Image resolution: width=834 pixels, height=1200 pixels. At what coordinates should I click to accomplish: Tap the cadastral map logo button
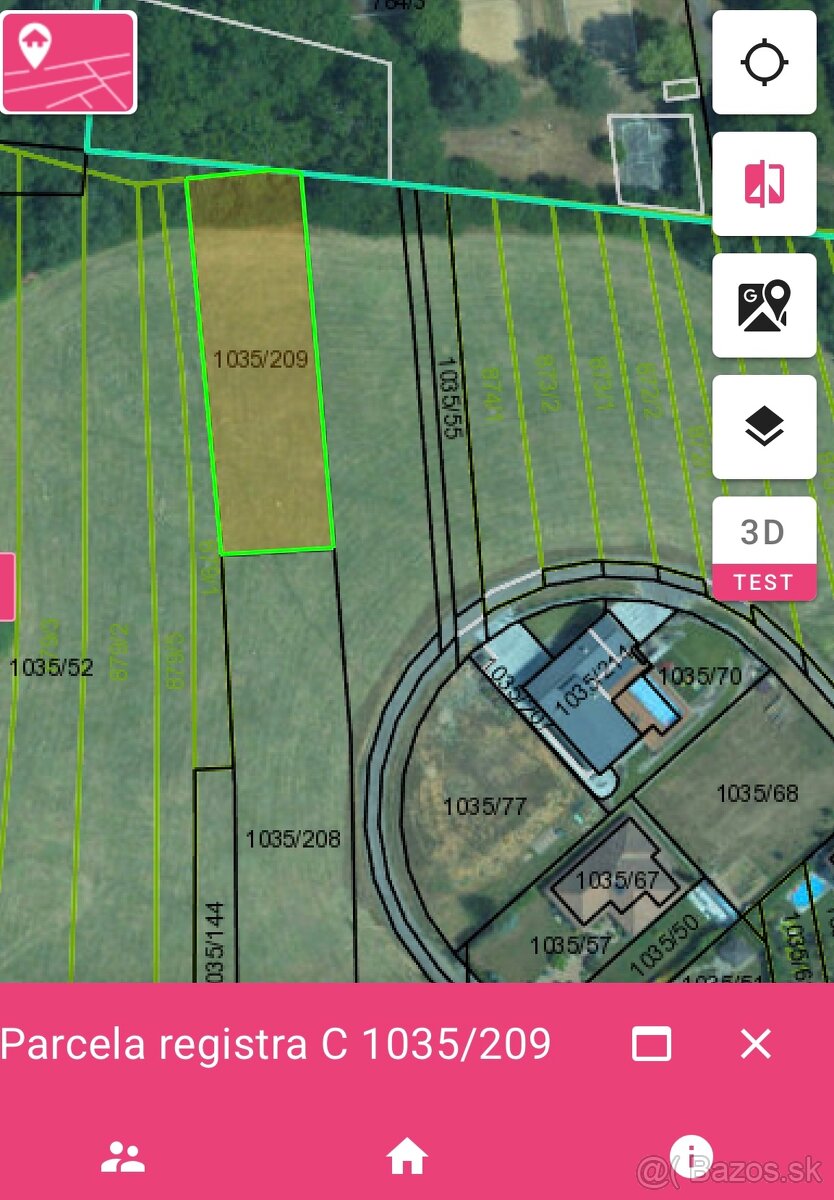(x=68, y=61)
